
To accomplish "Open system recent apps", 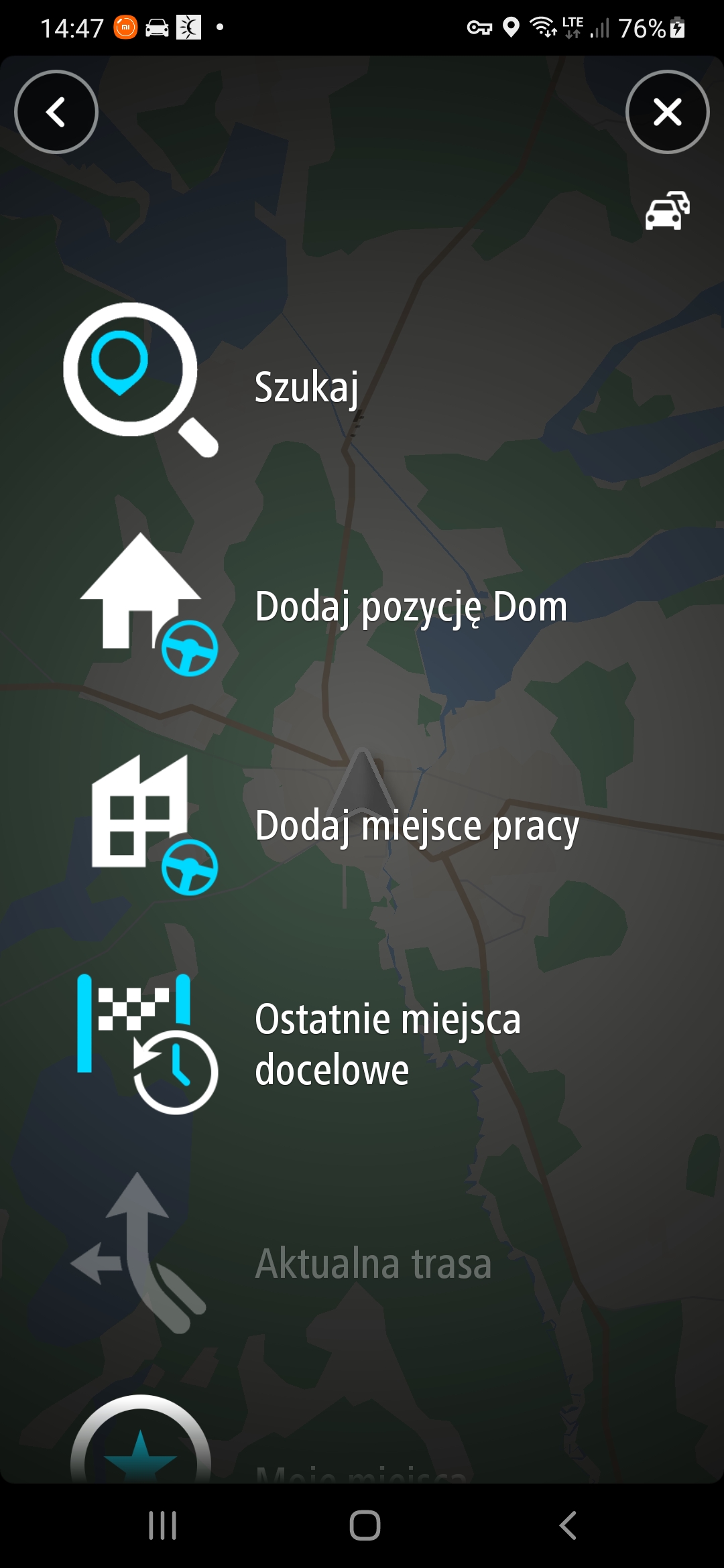I will point(162,1526).
